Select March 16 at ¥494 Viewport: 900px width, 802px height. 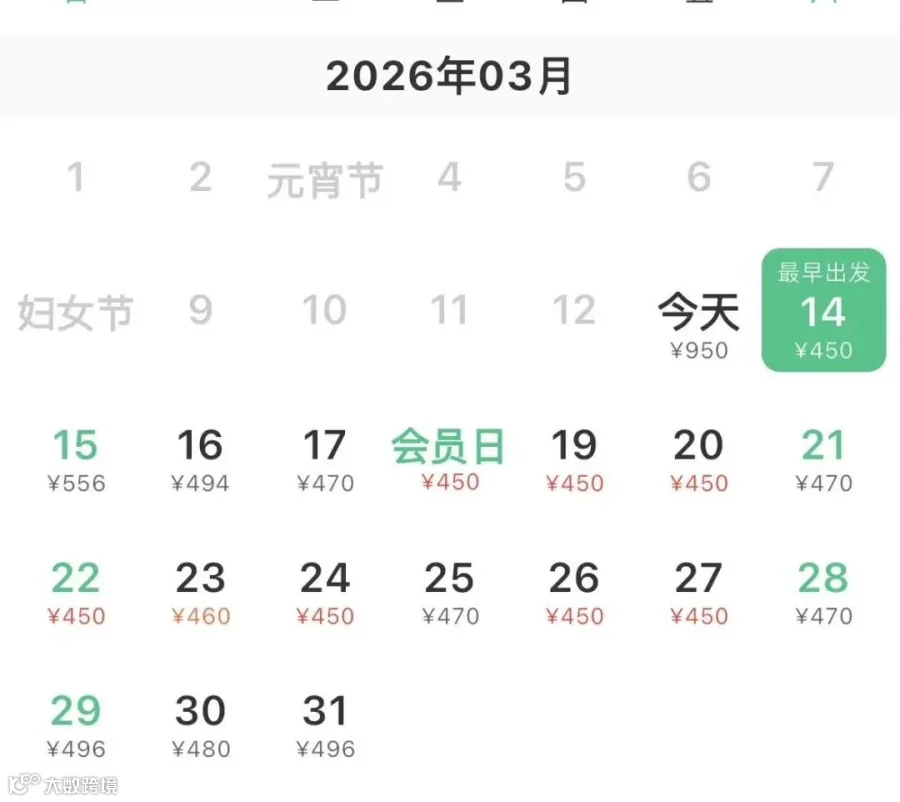(x=200, y=460)
